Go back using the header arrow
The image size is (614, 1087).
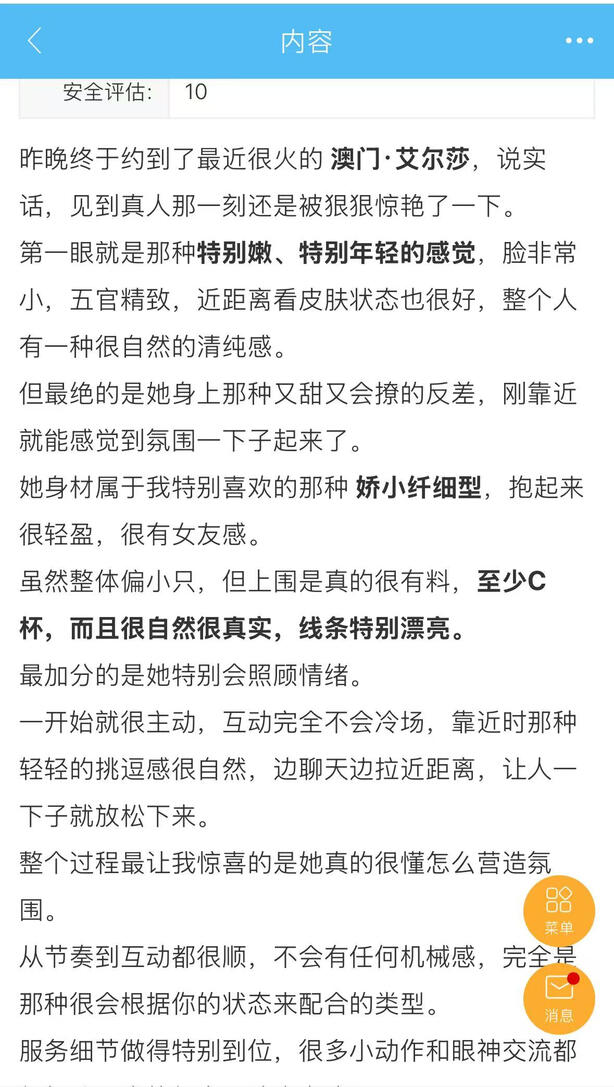[35, 41]
